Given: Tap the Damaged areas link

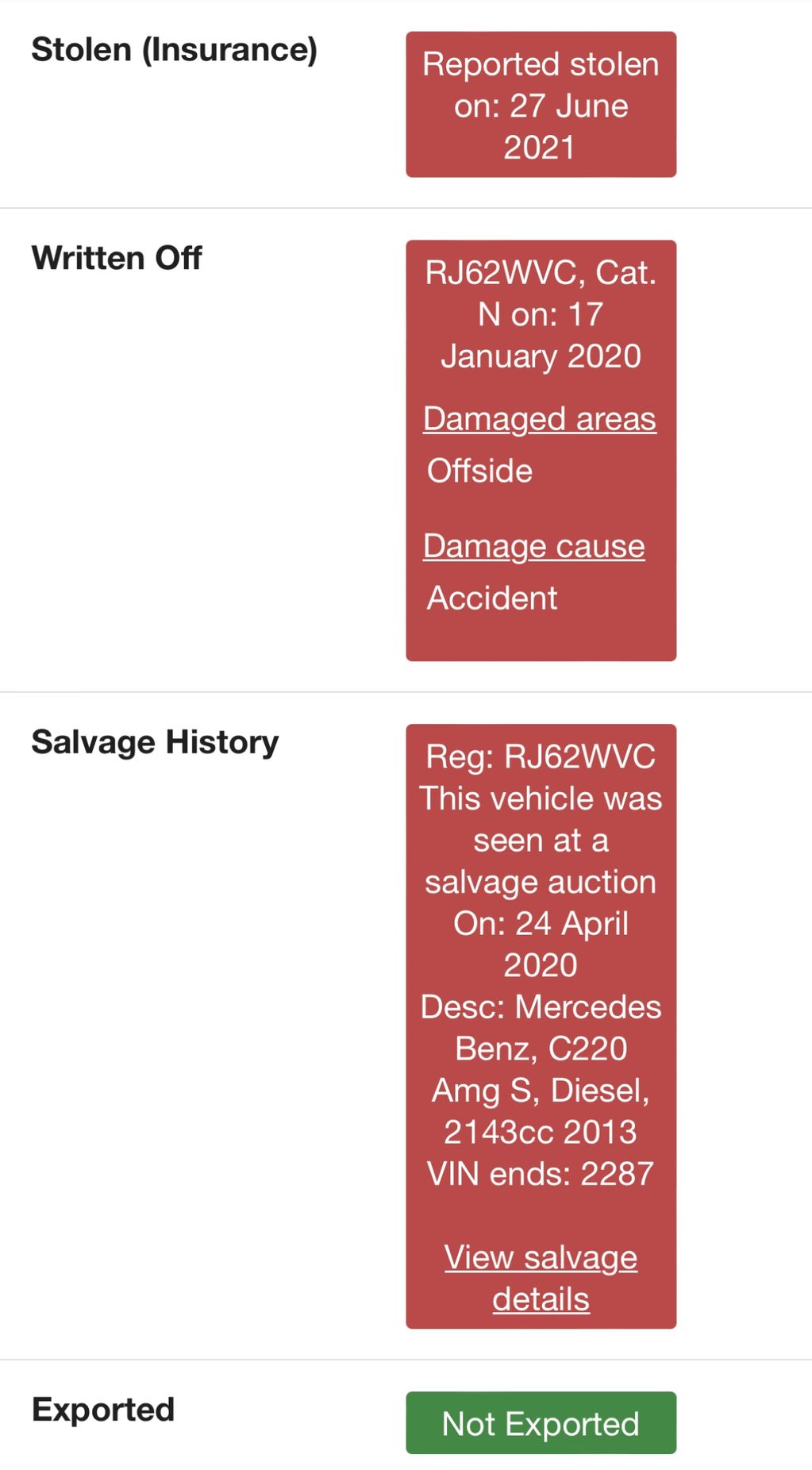Looking at the screenshot, I should [540, 418].
